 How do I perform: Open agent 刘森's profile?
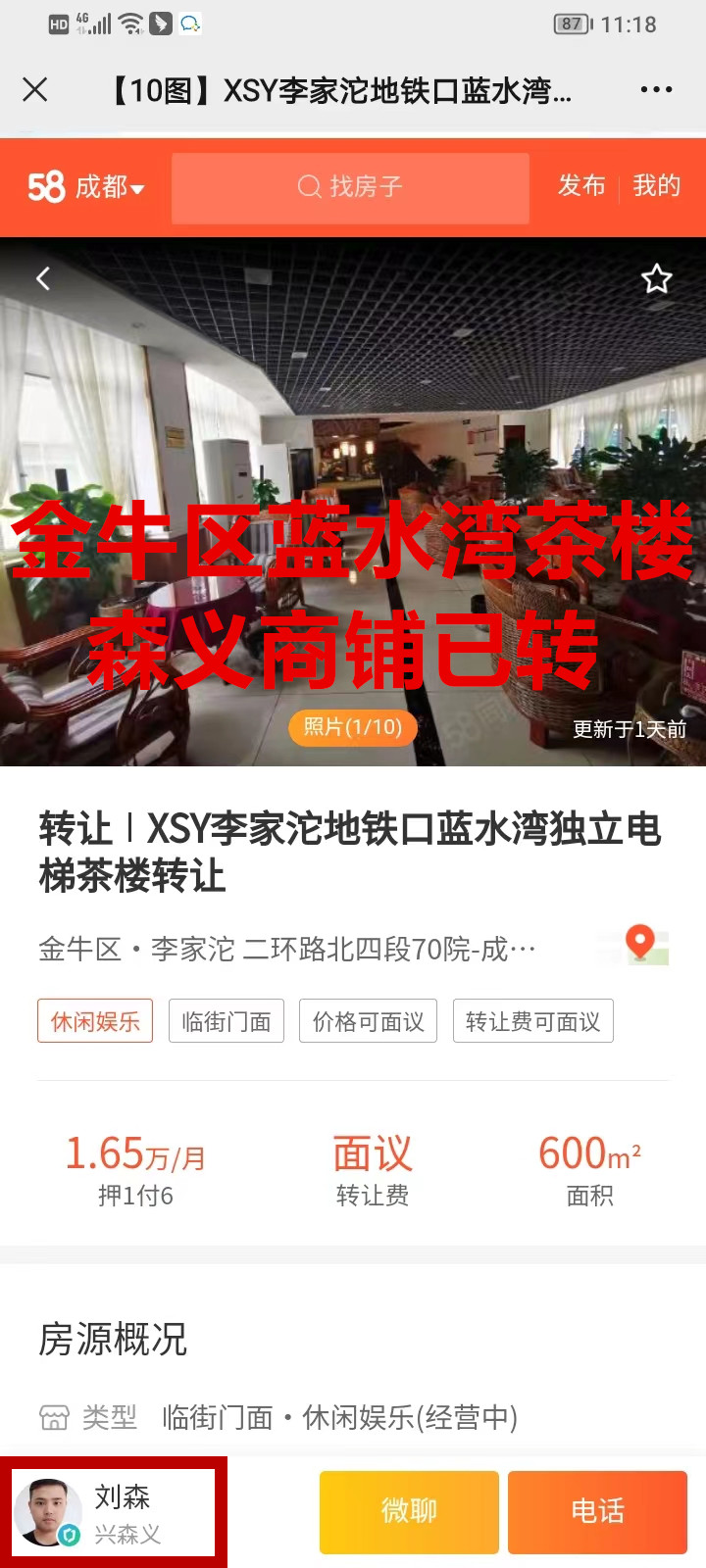pyautogui.click(x=113, y=1511)
